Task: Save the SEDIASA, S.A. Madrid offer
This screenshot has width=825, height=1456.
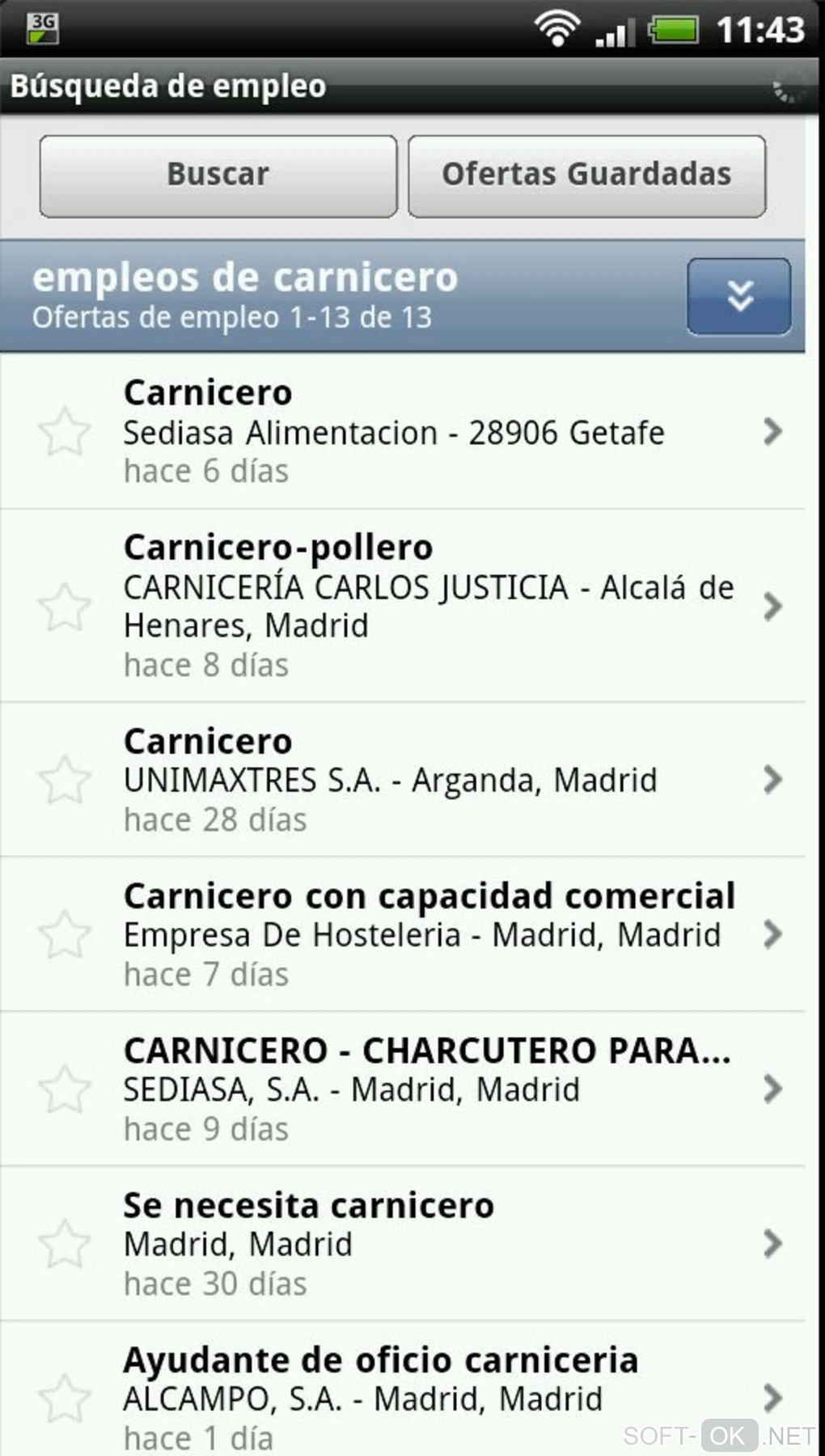Action: pos(65,1090)
